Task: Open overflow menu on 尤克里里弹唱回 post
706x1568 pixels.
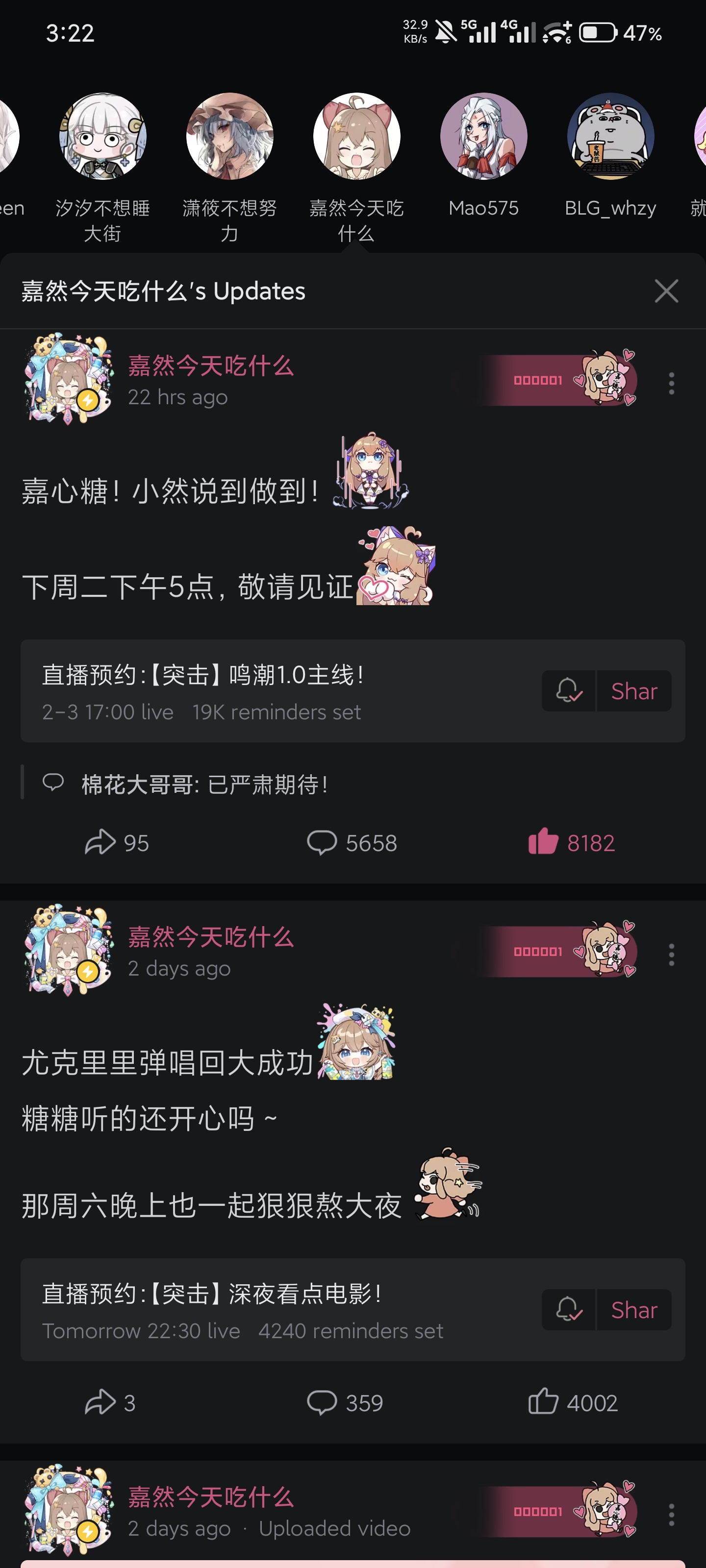Action: pyautogui.click(x=671, y=955)
